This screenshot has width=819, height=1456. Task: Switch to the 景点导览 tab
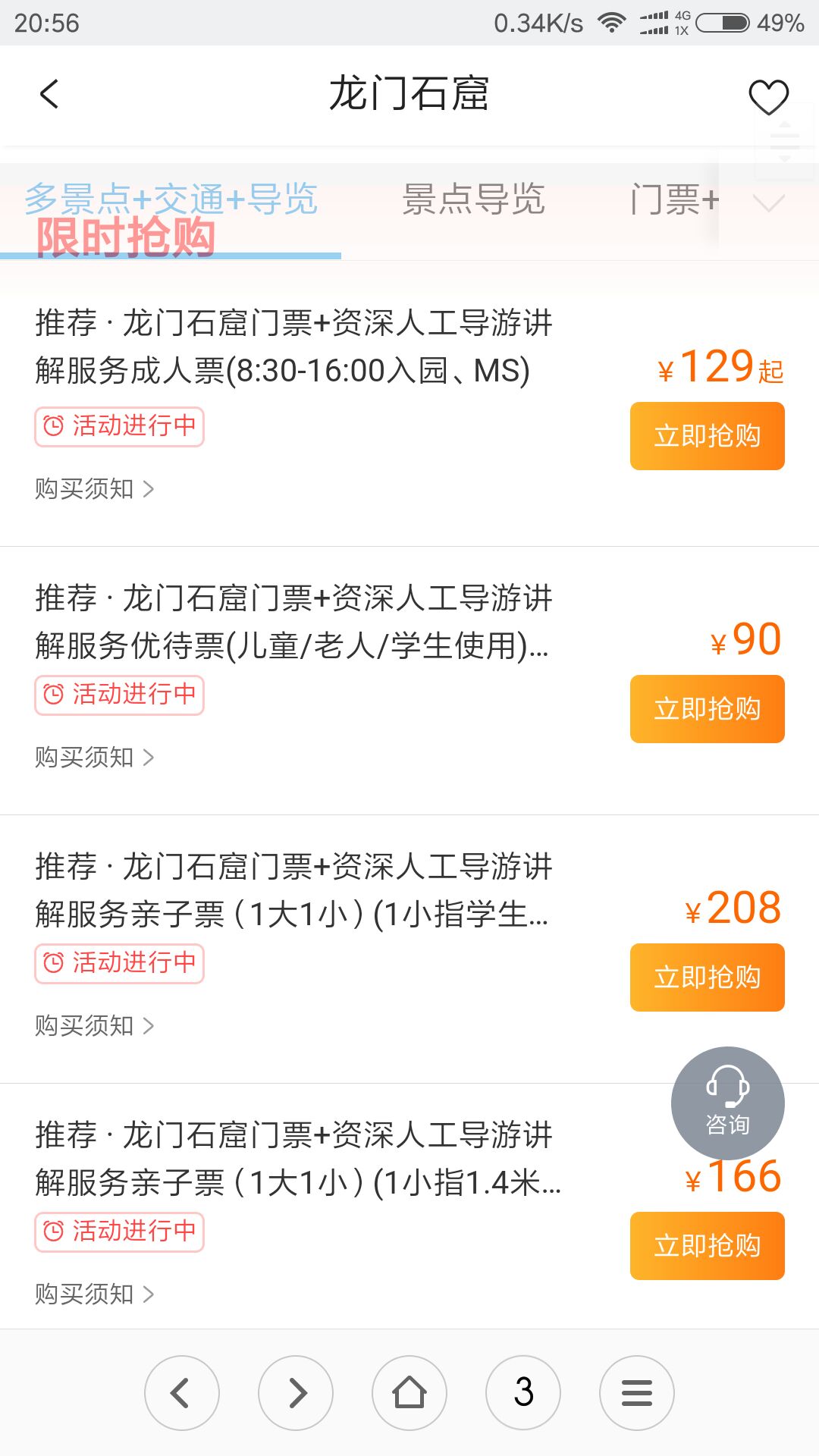click(x=473, y=200)
